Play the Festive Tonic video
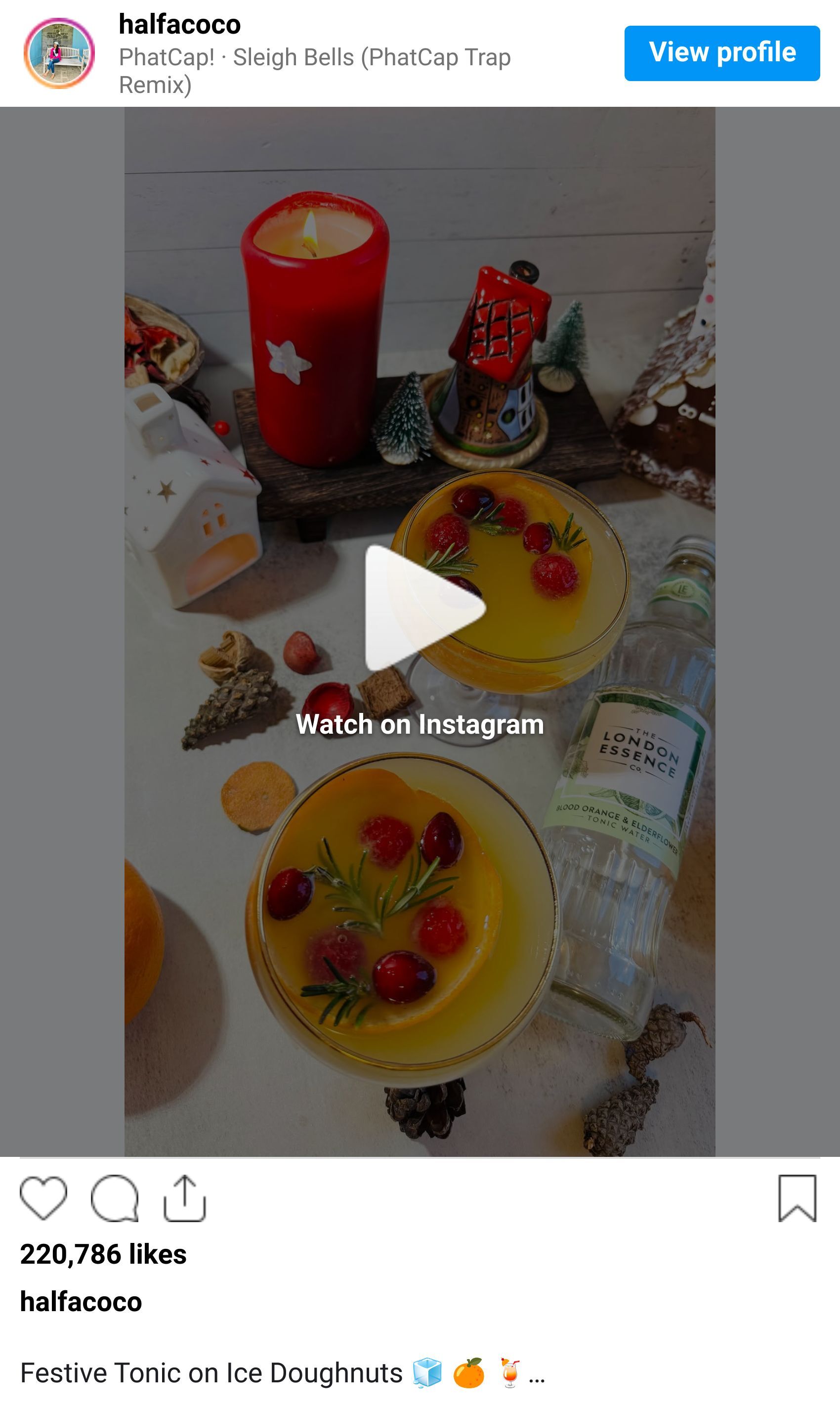 tap(424, 608)
